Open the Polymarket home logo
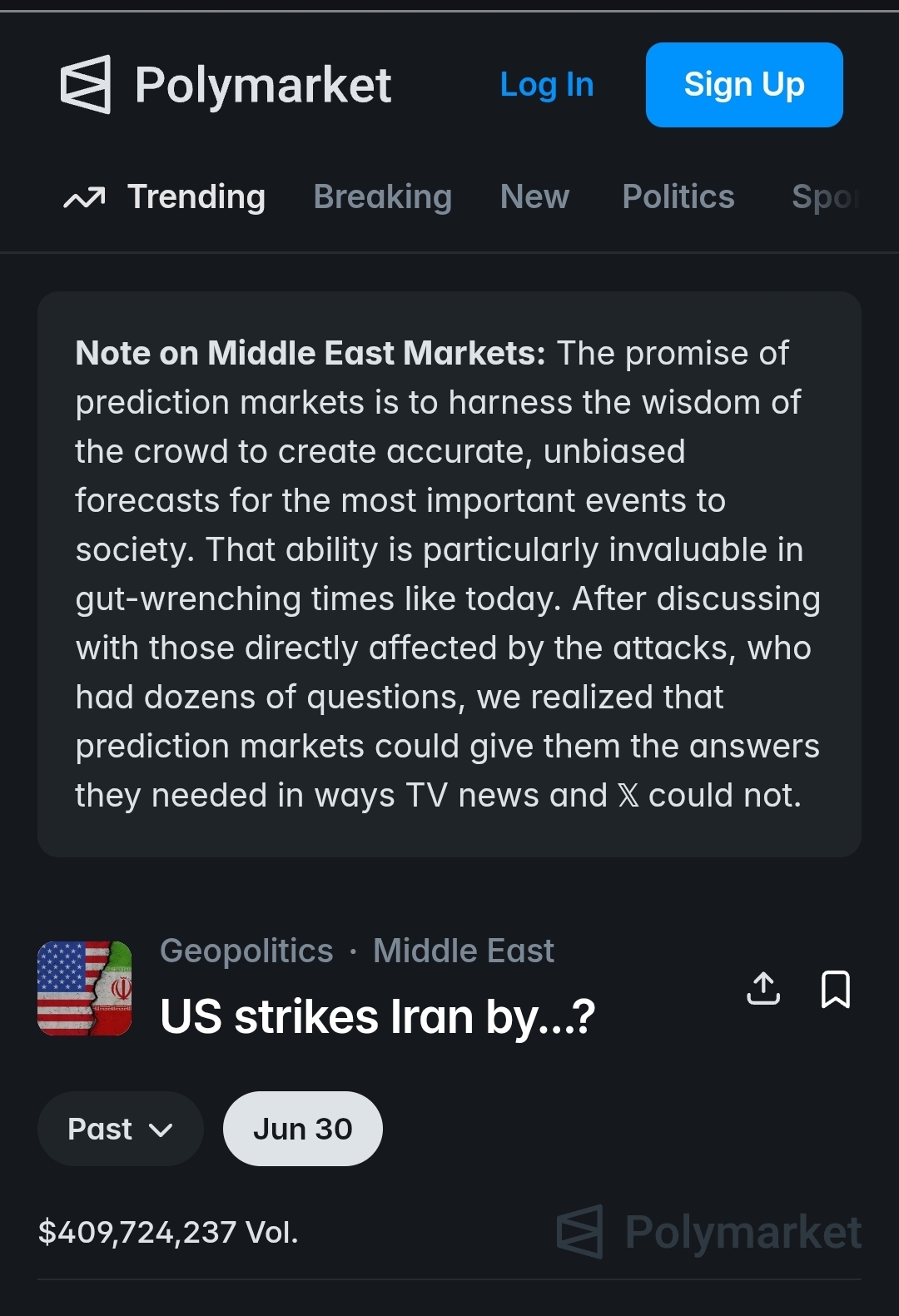Screen dimensions: 899x1316 226,85
